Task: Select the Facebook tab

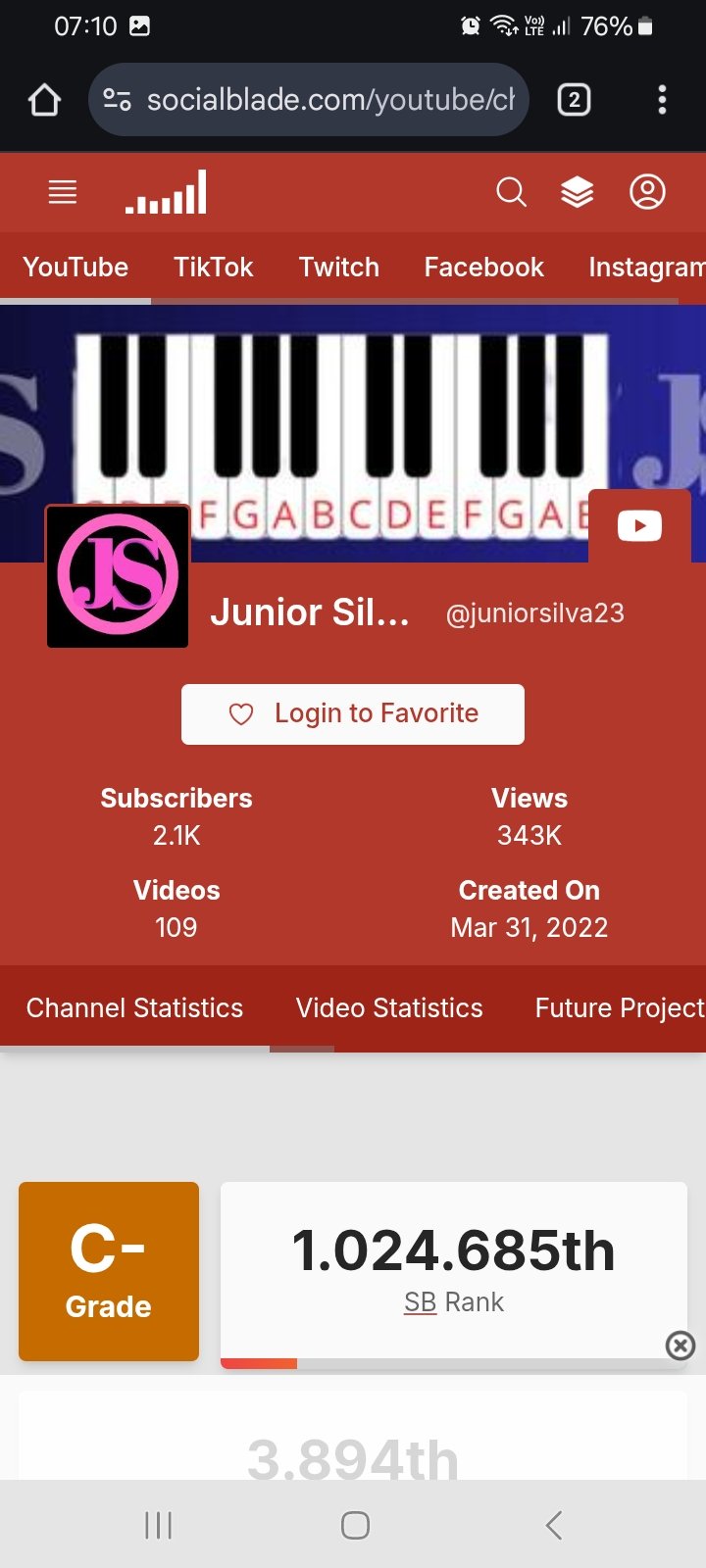Action: (483, 267)
